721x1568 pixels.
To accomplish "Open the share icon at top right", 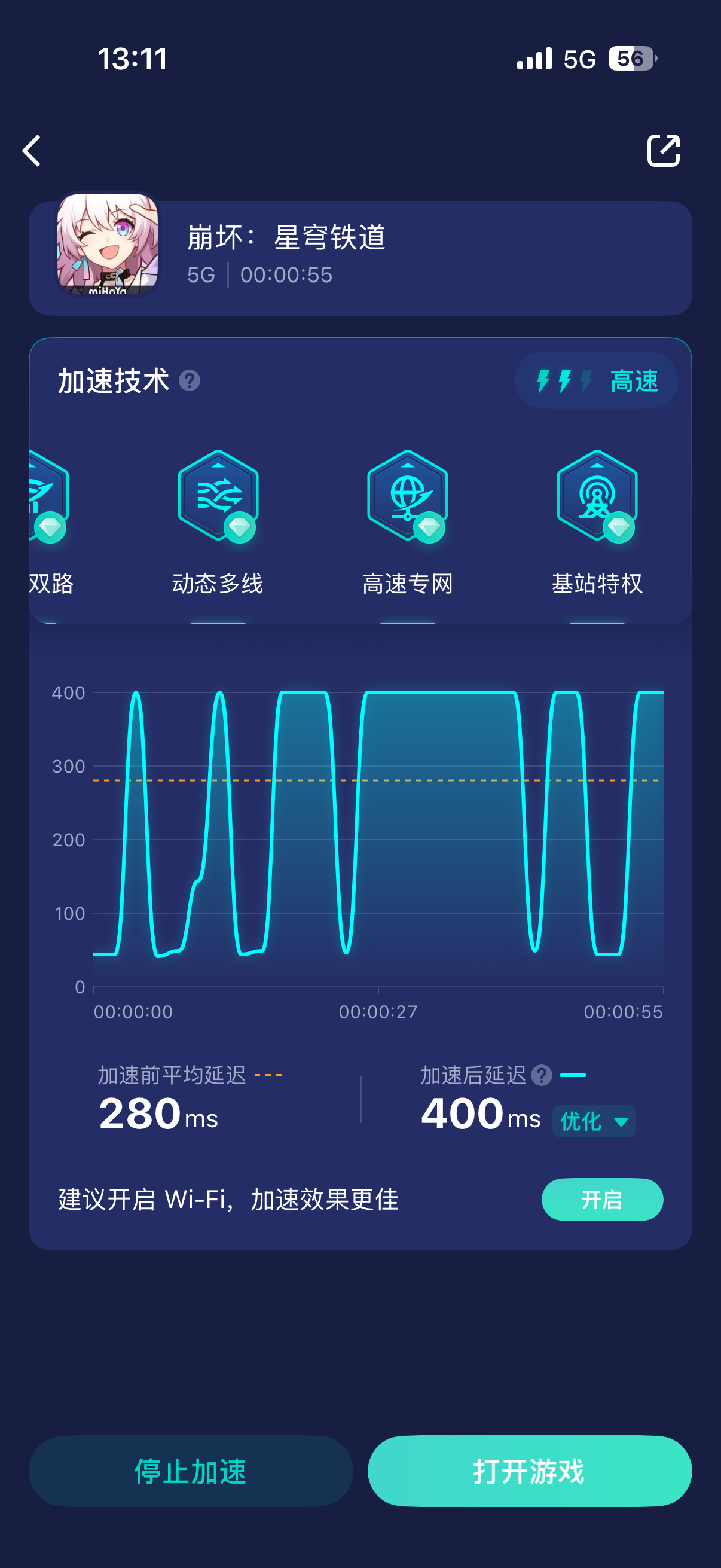I will 663,150.
